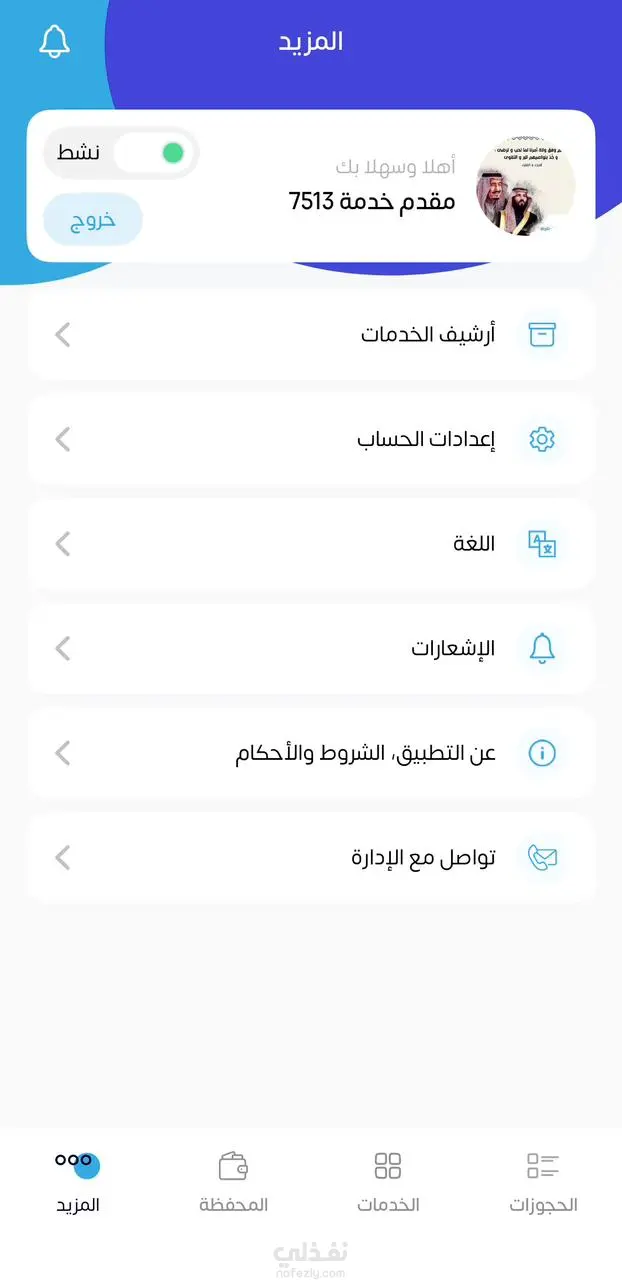The width and height of the screenshot is (622, 1280).
Task: Switch to the المحفظة wallet tab
Action: point(233,1180)
